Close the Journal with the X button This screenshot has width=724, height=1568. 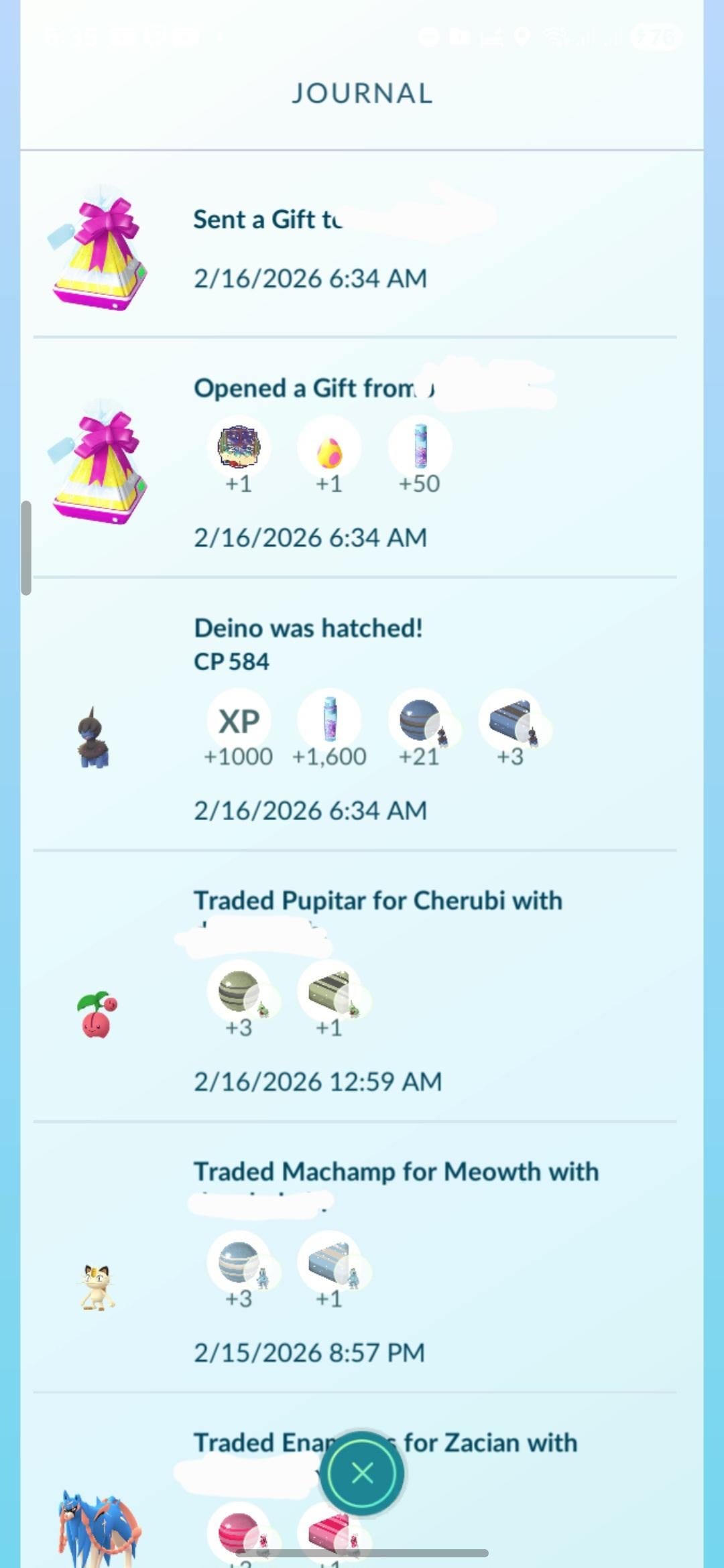point(362,1473)
